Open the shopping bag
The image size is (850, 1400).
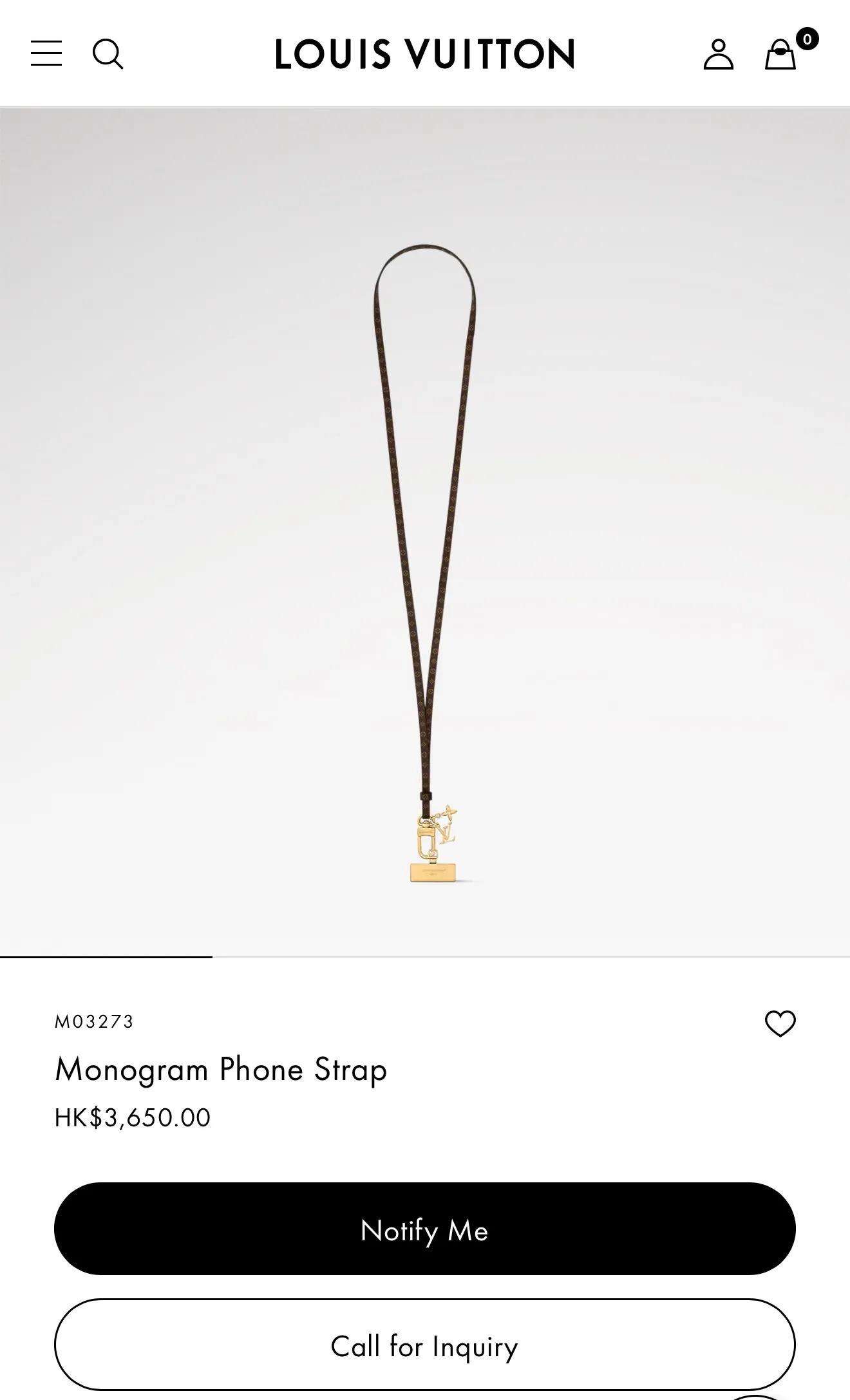780,55
